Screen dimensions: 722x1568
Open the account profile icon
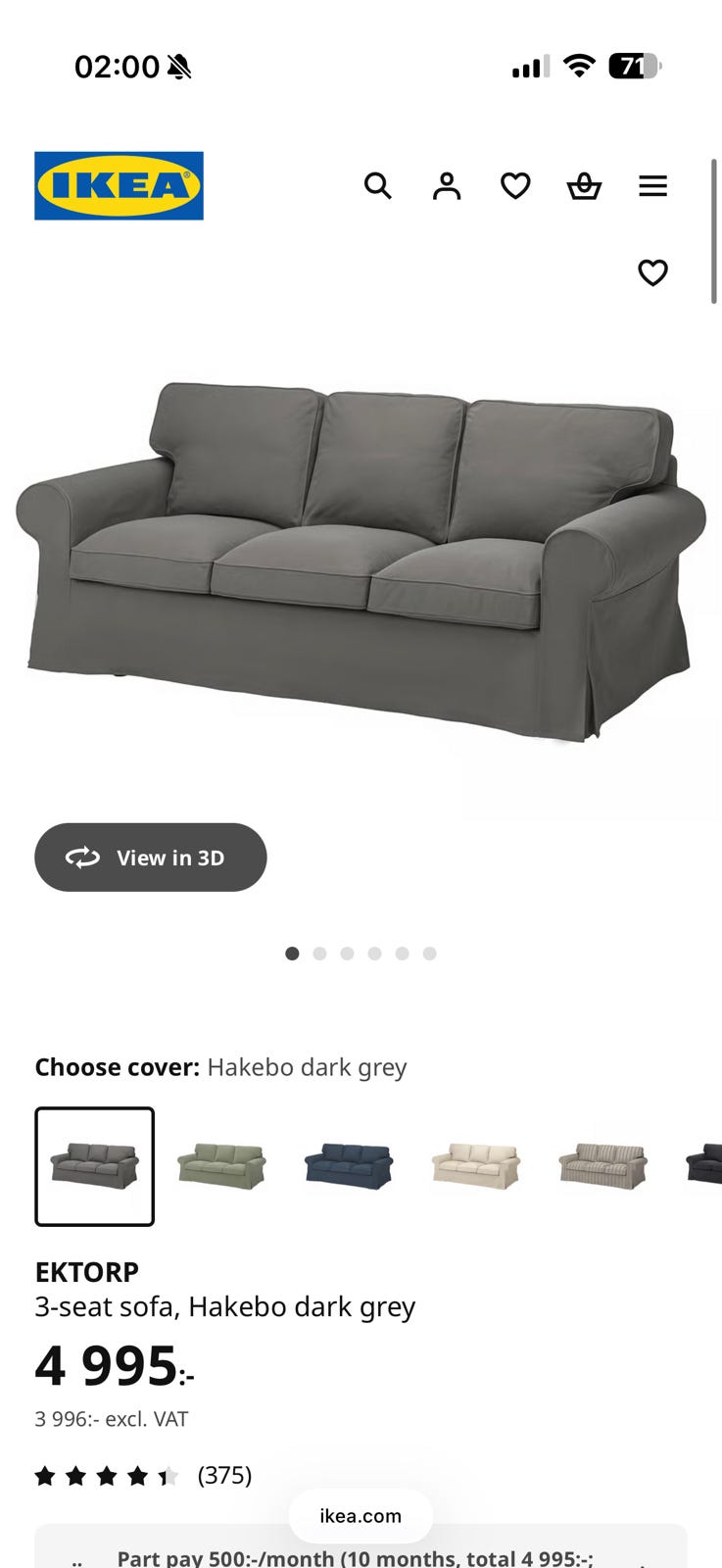click(447, 185)
